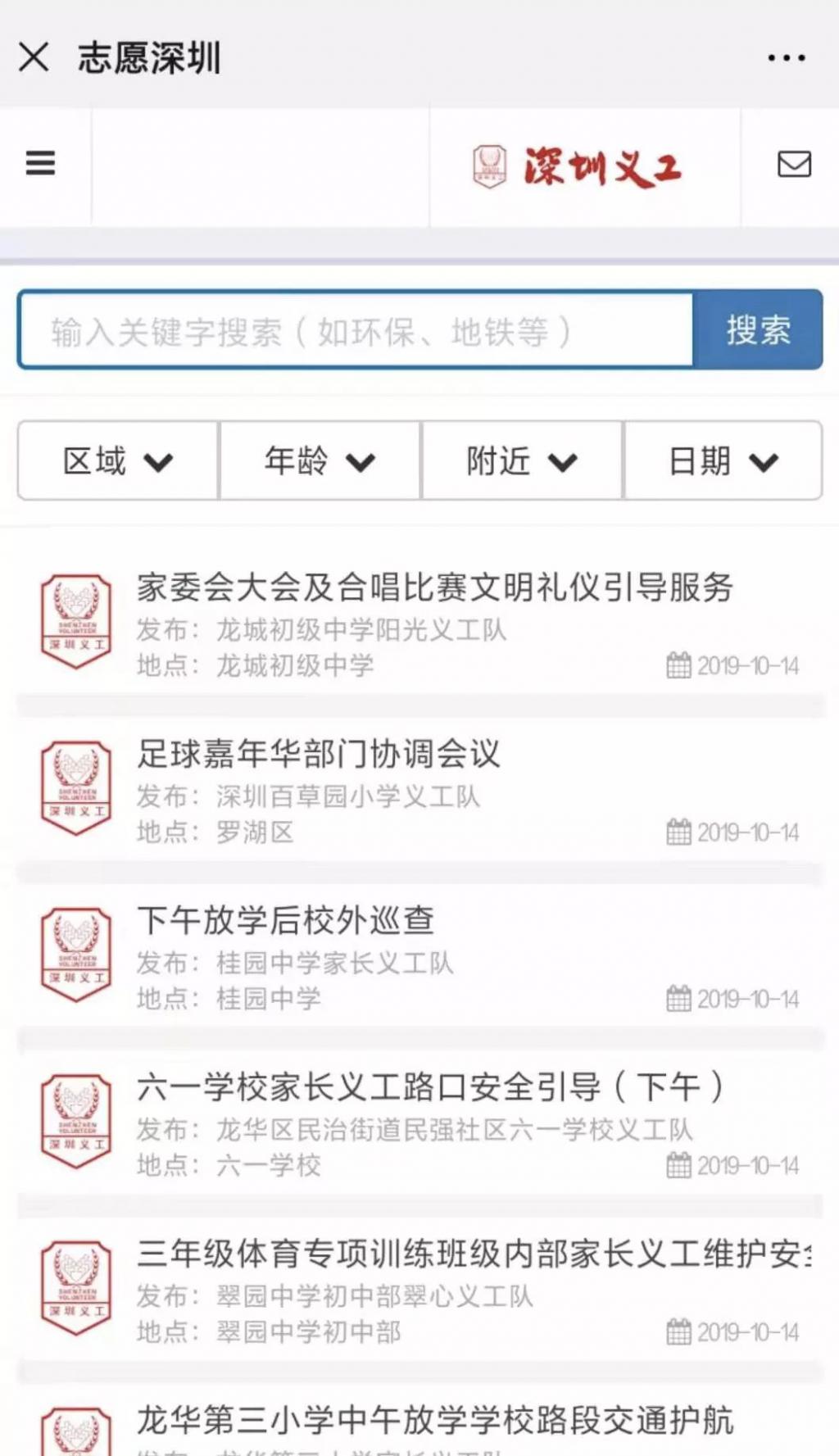Image resolution: width=839 pixels, height=1456 pixels.
Task: Expand the 附近 filter dropdown
Action: [x=522, y=461]
